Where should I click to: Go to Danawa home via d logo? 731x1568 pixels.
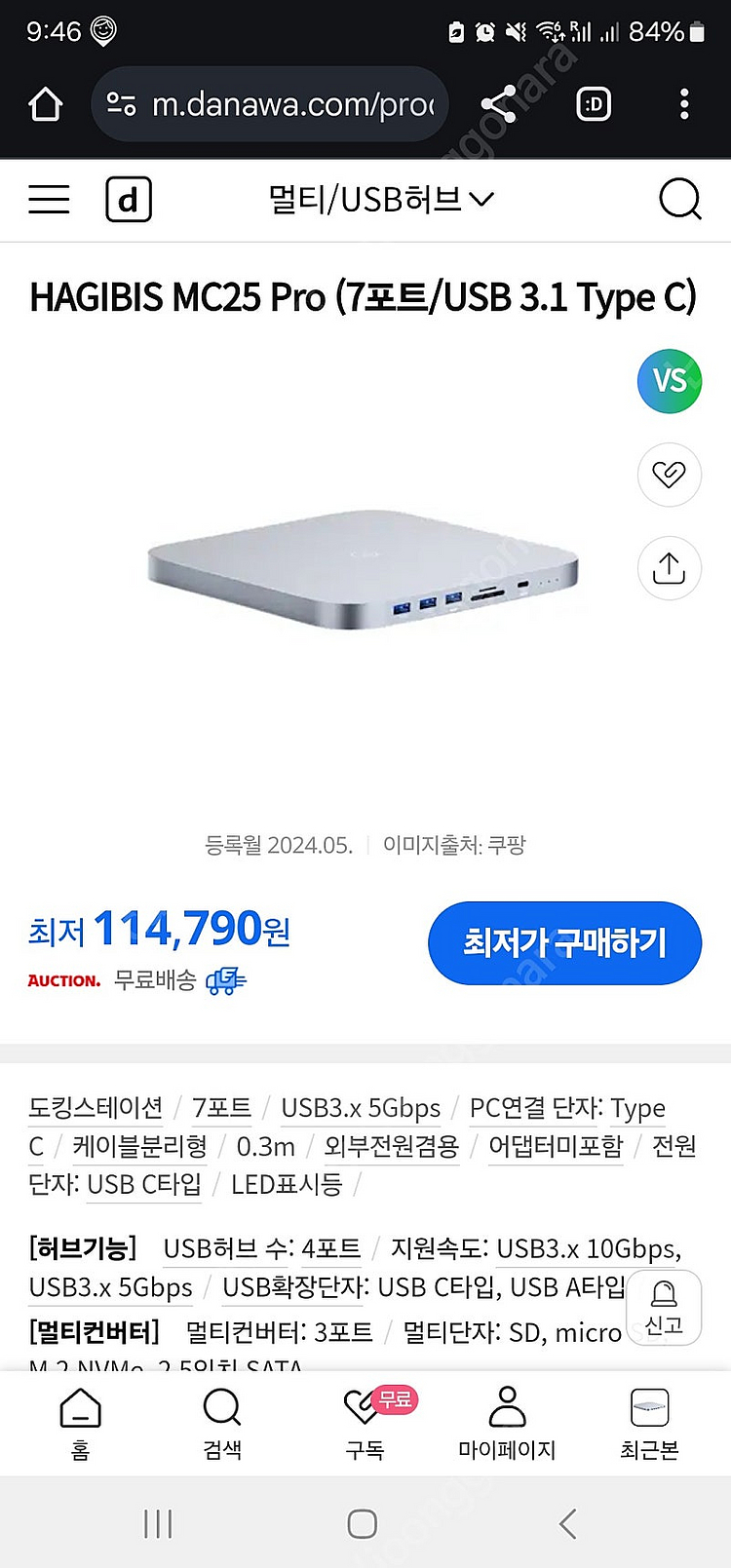(128, 200)
